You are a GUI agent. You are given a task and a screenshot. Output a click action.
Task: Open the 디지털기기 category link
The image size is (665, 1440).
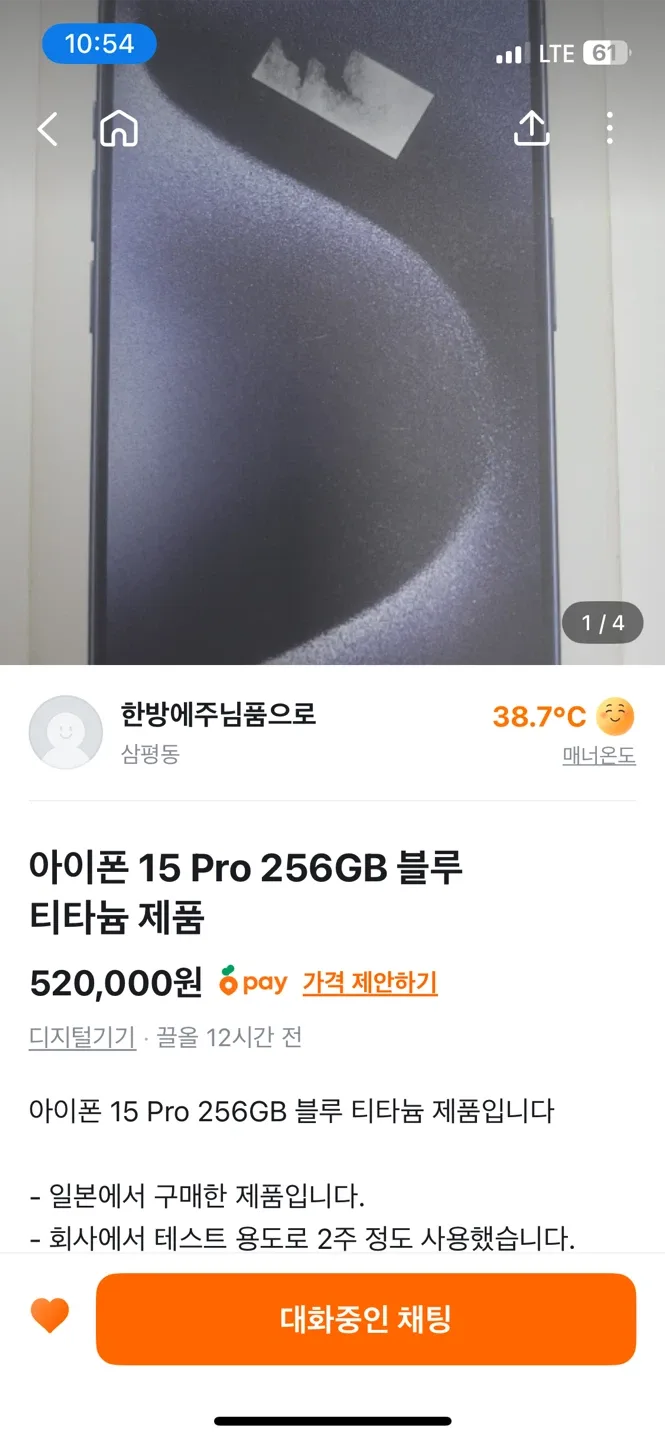coord(82,1038)
